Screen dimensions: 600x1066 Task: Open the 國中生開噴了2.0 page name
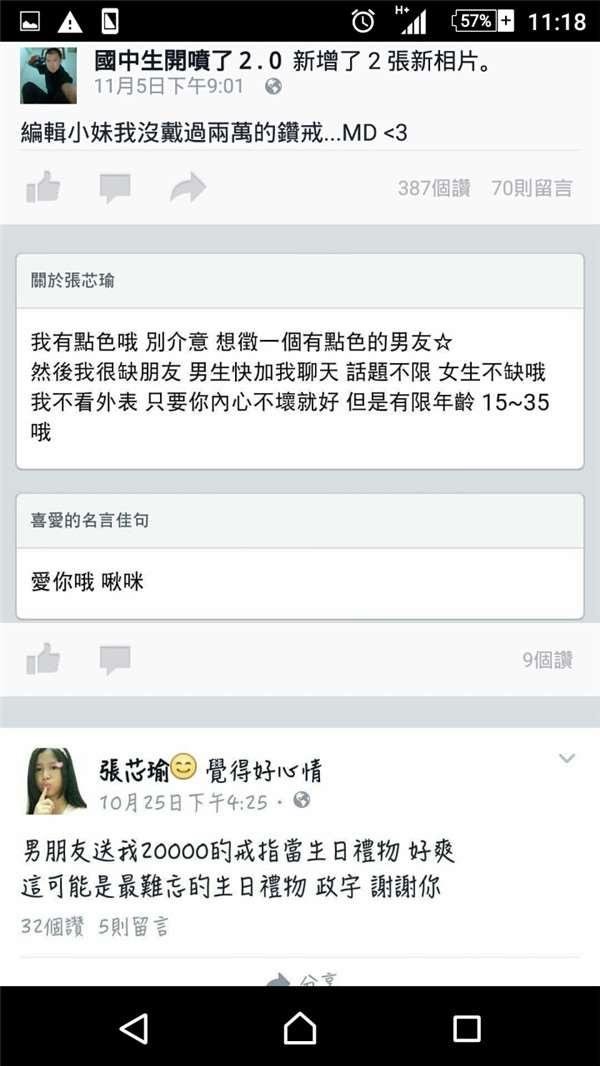pyautogui.click(x=187, y=61)
